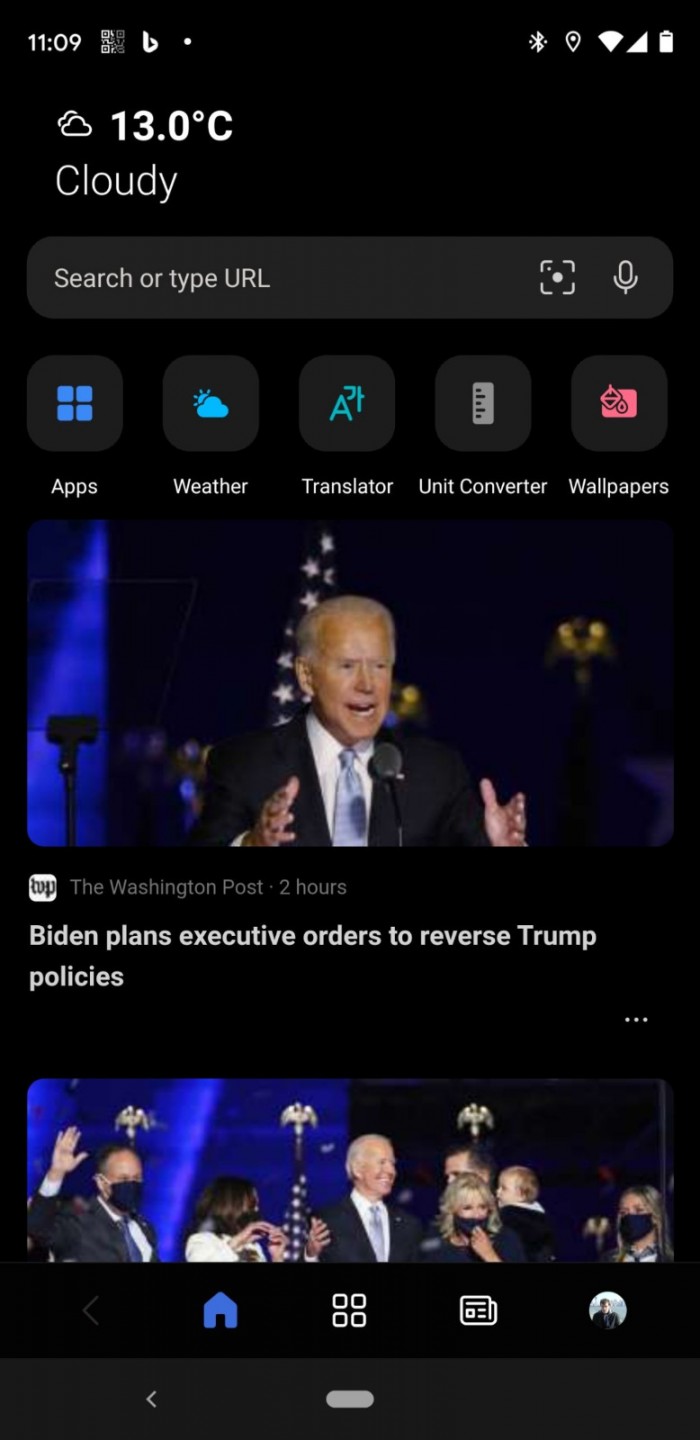Open the Unit Converter tool

(x=483, y=404)
